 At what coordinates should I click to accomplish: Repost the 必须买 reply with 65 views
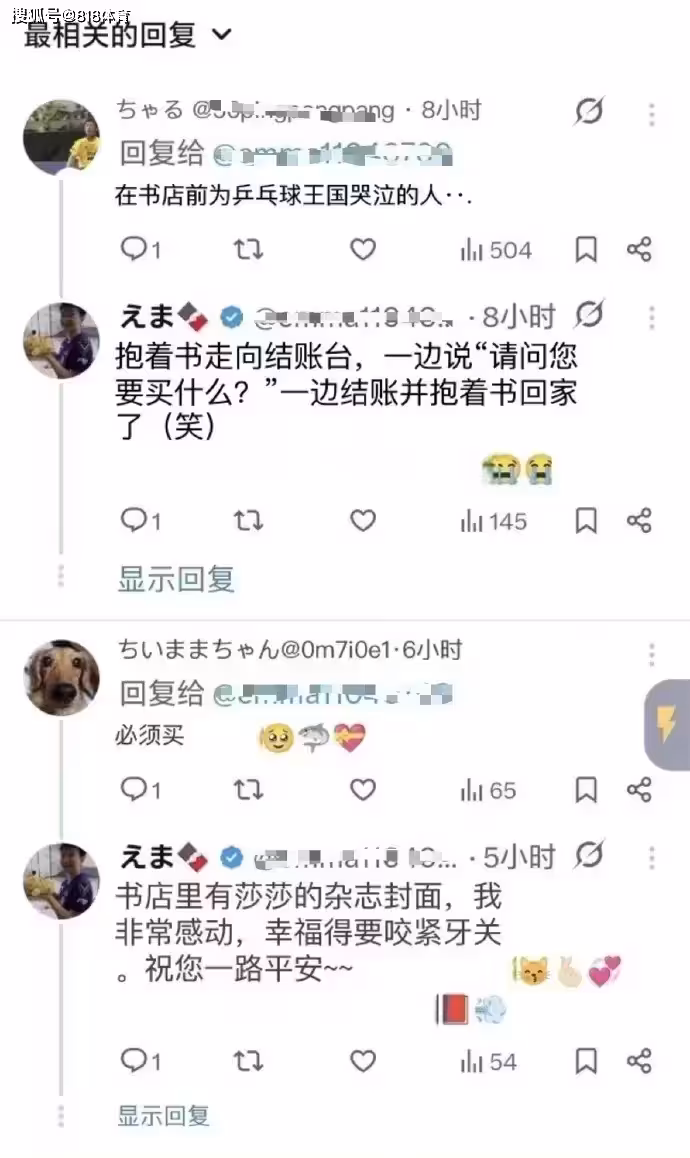[248, 791]
